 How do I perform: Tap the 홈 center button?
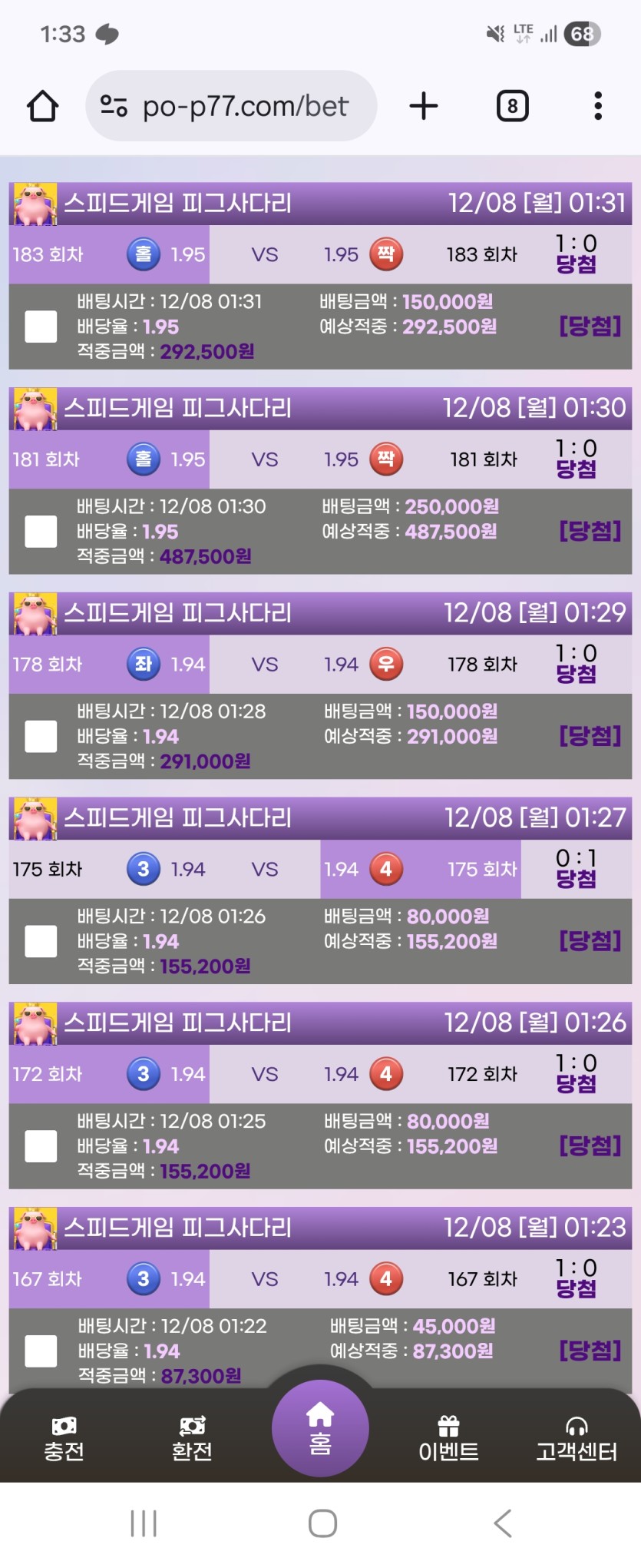click(320, 1429)
